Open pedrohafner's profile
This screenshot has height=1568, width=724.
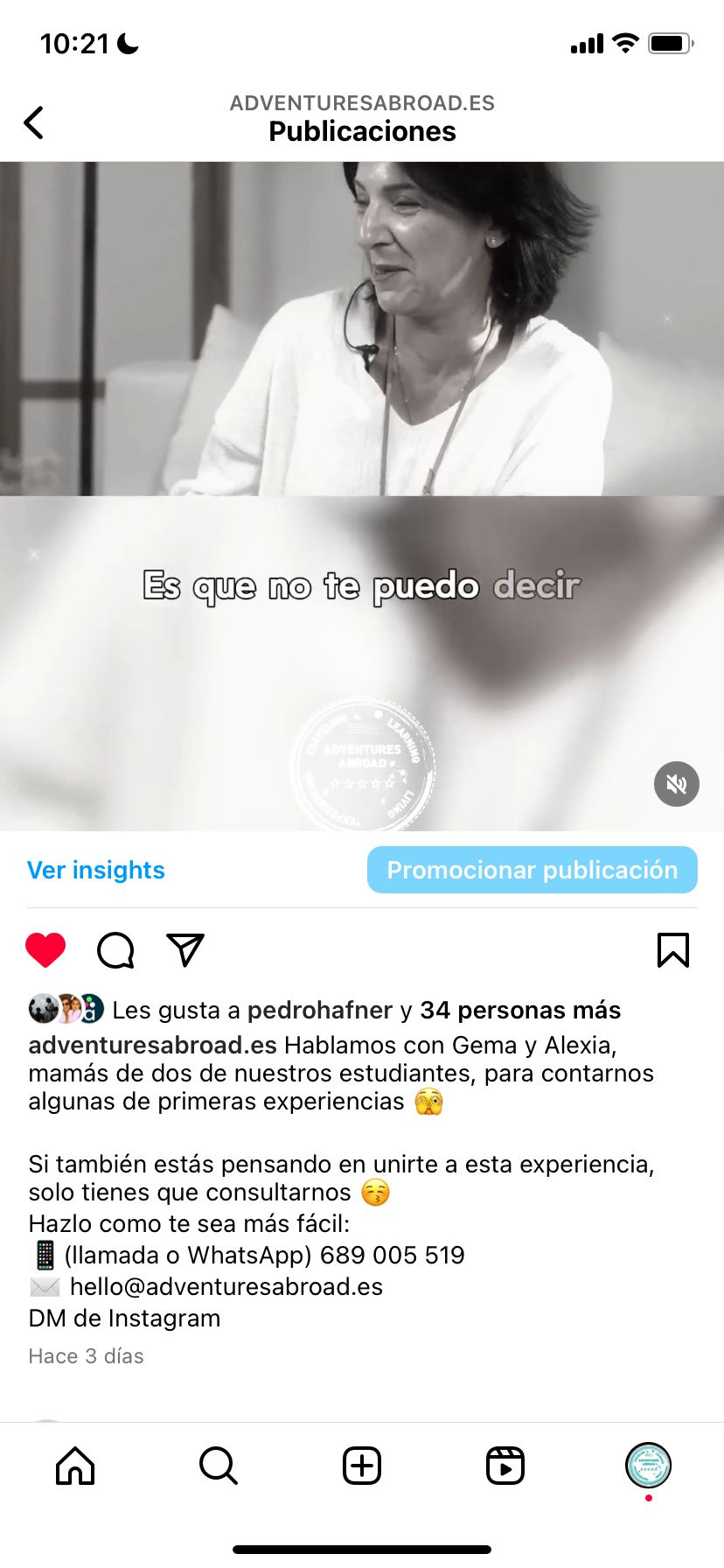(x=319, y=1010)
